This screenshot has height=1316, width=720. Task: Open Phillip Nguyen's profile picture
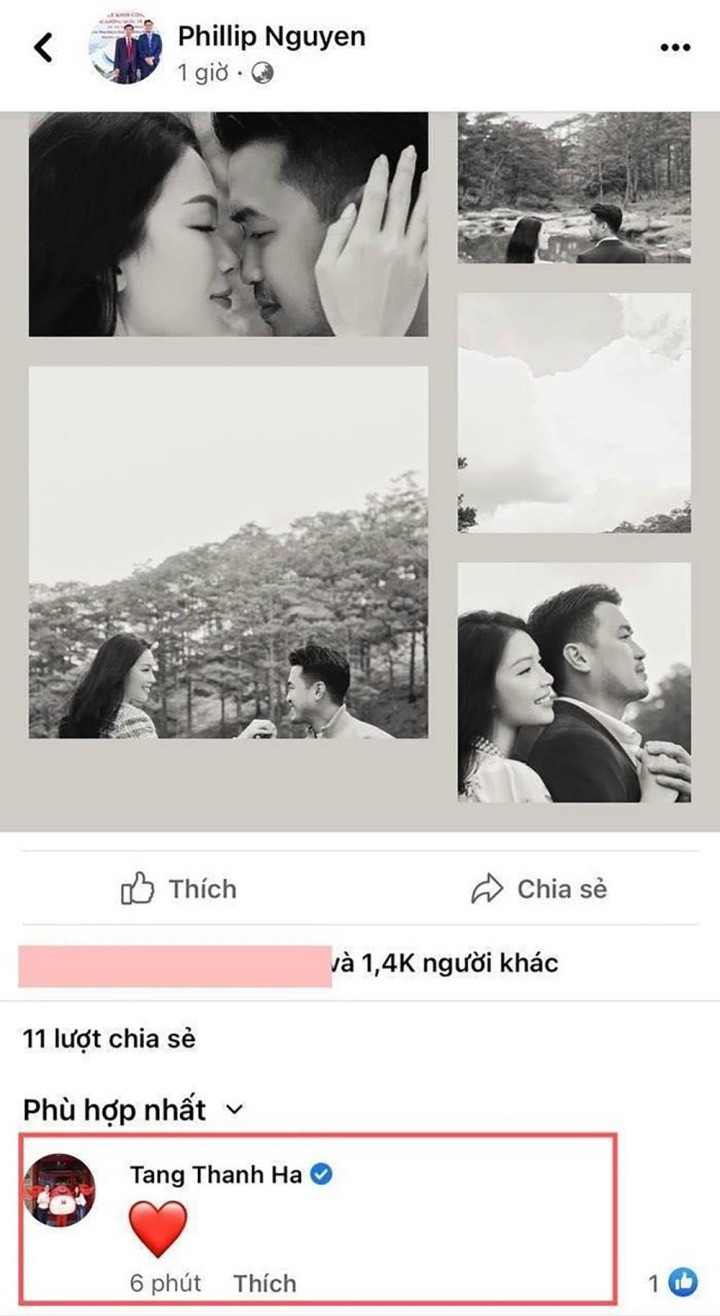(125, 48)
